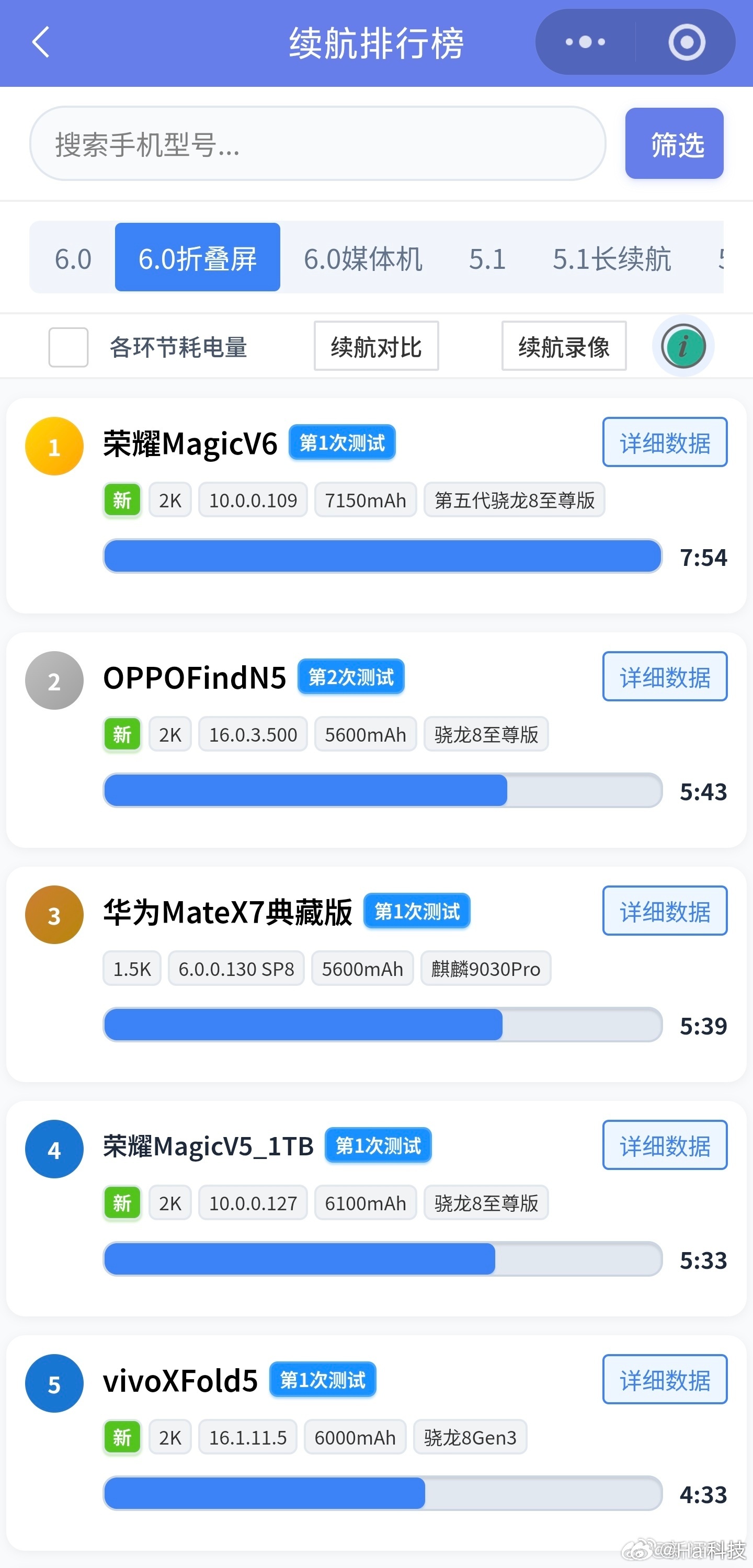Tap the circular close target icon top right
The height and width of the screenshot is (1568, 753).
(x=686, y=41)
